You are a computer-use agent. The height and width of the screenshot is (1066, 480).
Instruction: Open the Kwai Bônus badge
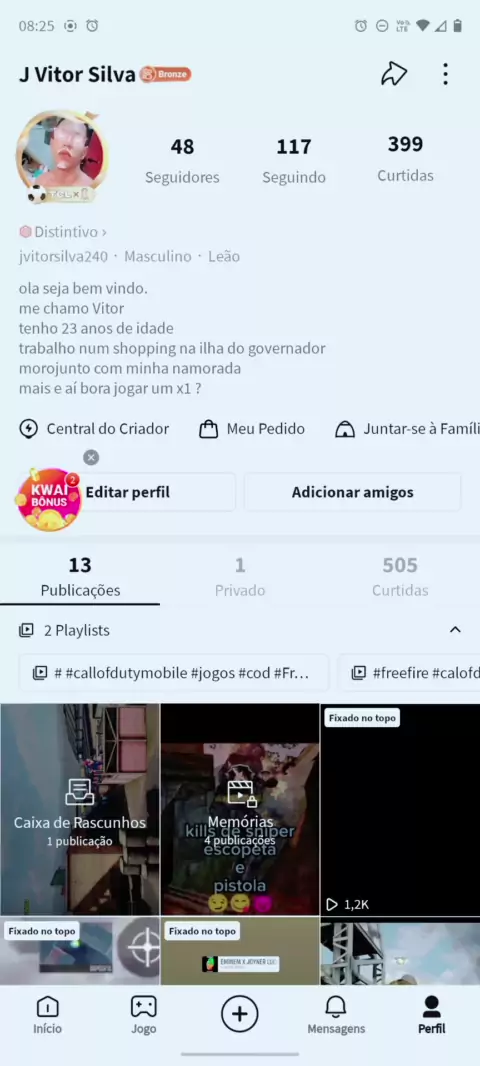(x=48, y=500)
